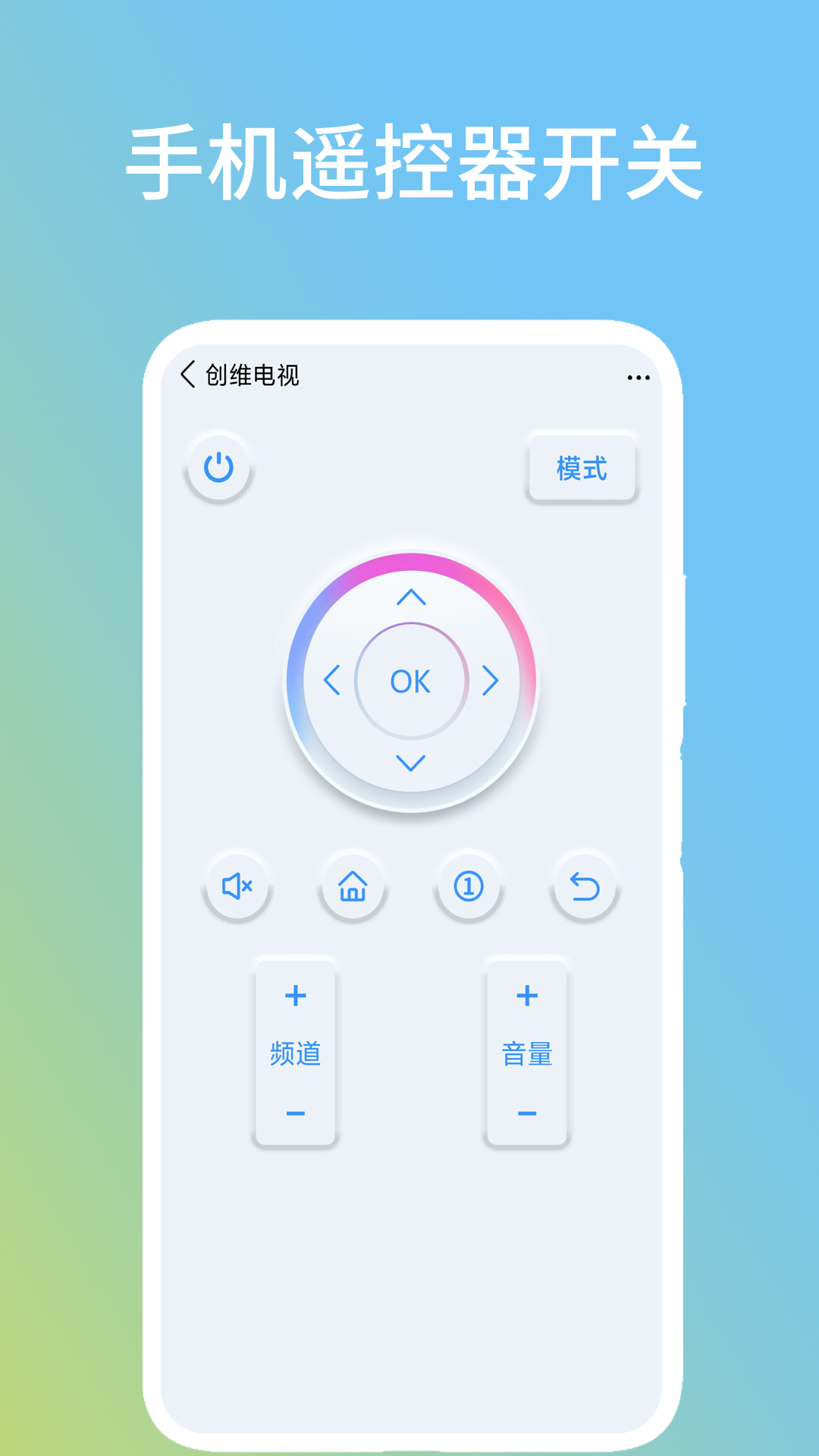The width and height of the screenshot is (819, 1456).
Task: Increase channel with the 频道 plus
Action: click(x=296, y=996)
